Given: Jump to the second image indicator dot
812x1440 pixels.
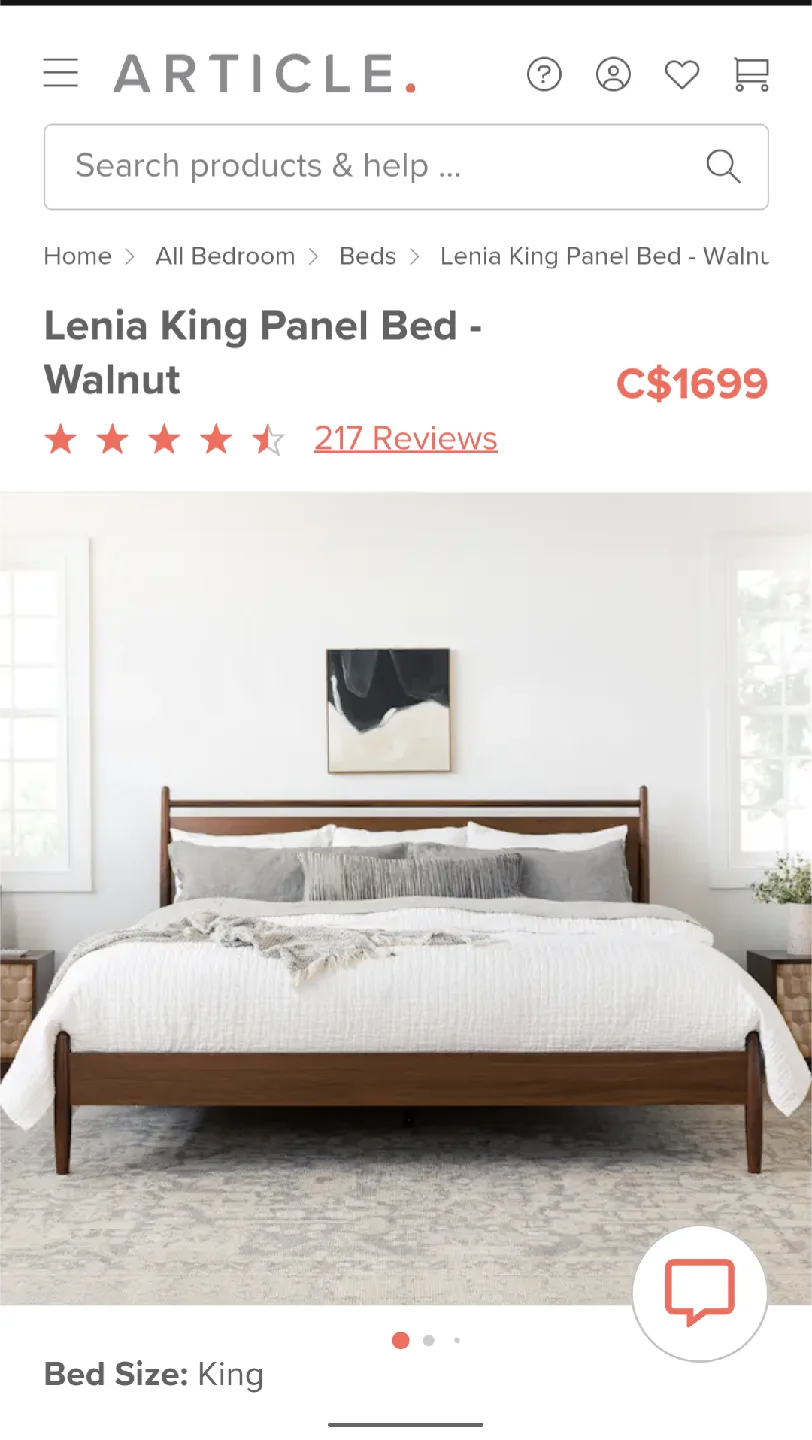Looking at the screenshot, I should tap(429, 1341).
